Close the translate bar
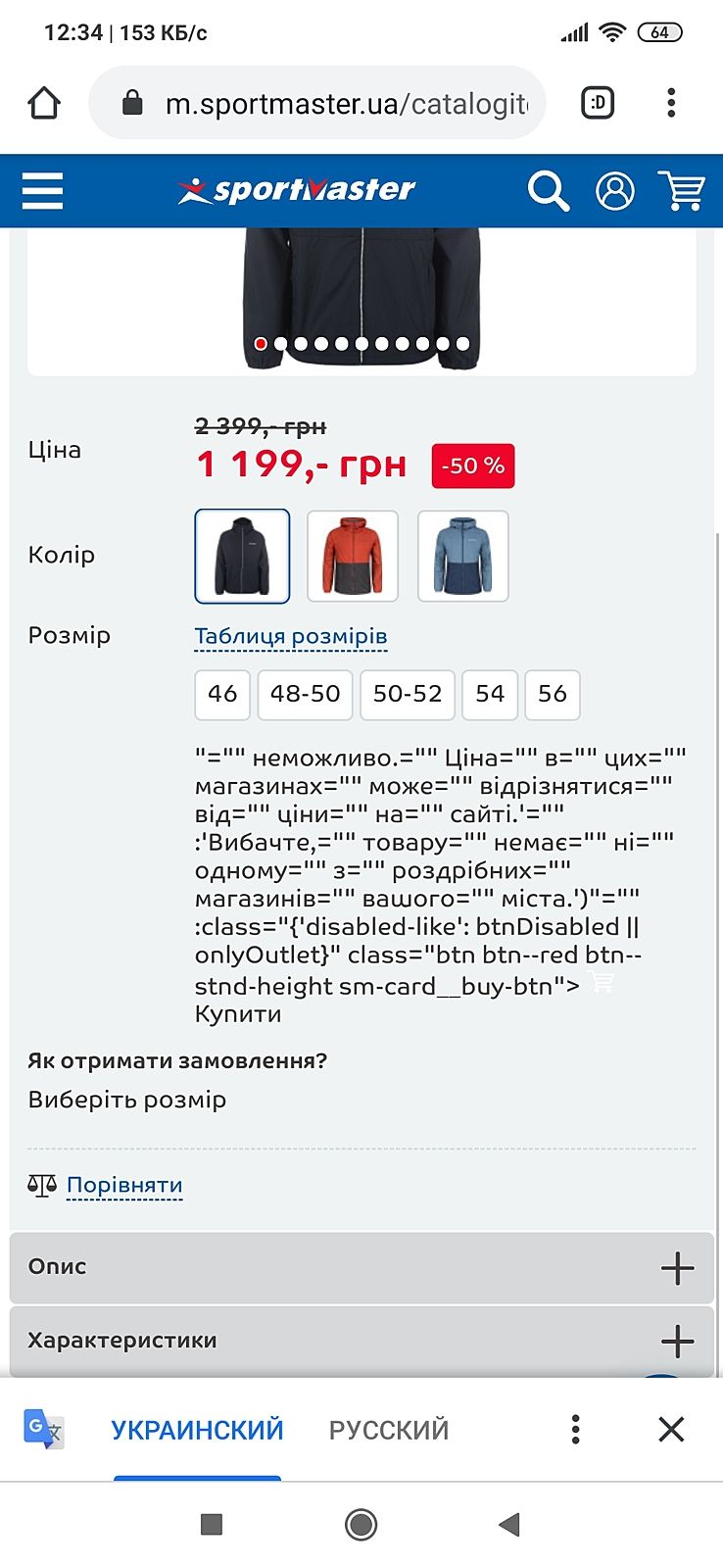 [671, 1430]
